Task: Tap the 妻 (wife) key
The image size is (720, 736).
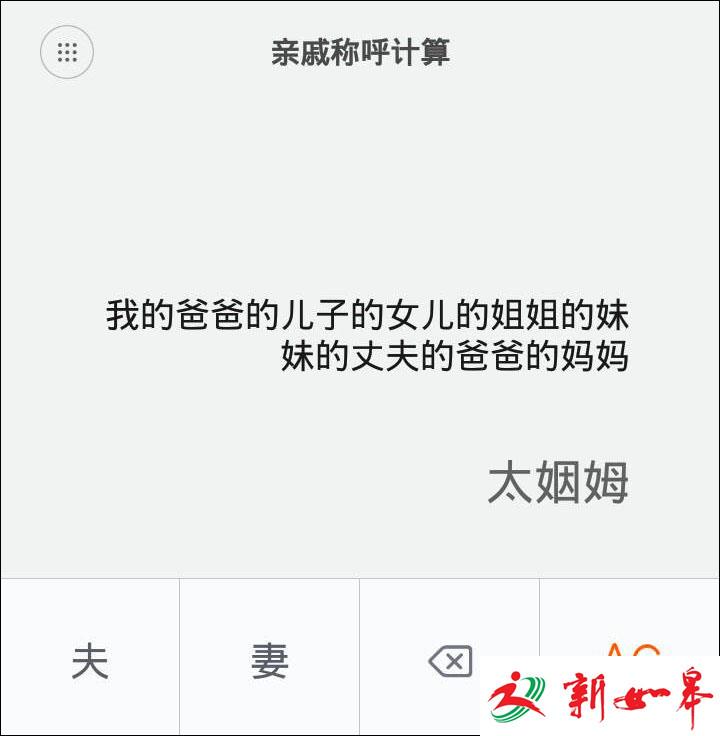Action: (269, 661)
